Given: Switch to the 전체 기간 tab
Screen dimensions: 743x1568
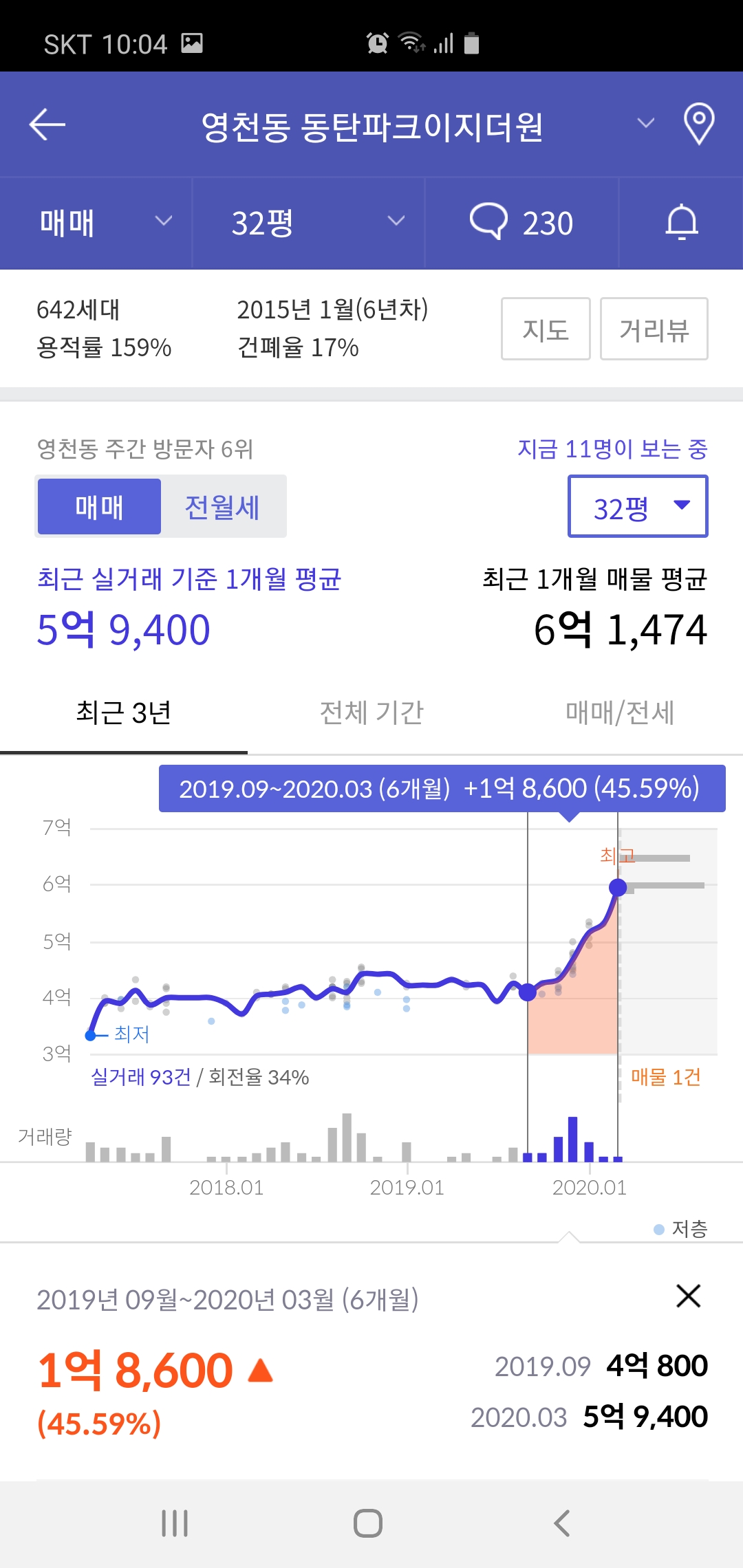Looking at the screenshot, I should (x=371, y=712).
